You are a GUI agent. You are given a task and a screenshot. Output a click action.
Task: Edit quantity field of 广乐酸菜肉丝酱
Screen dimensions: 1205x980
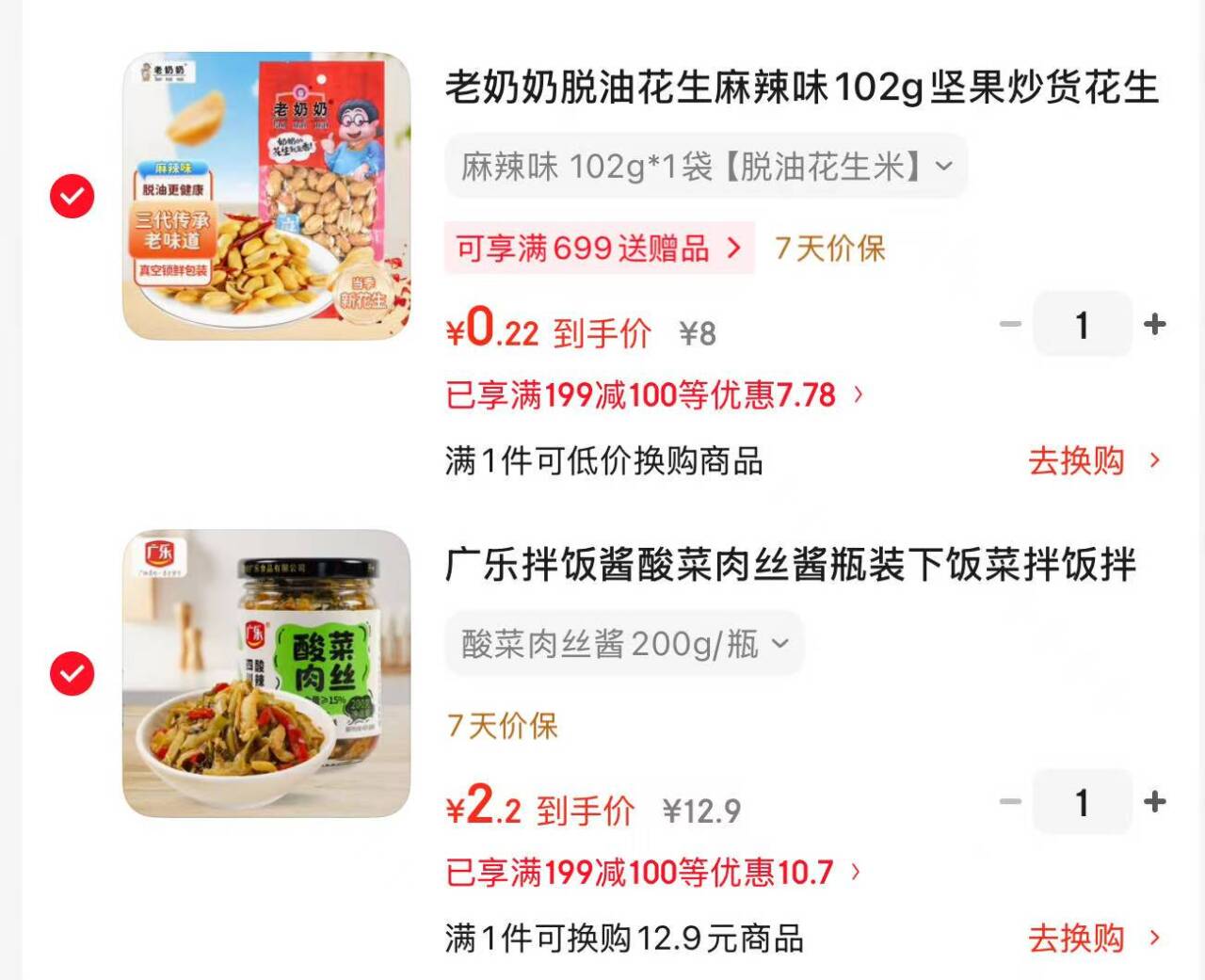tap(1082, 802)
